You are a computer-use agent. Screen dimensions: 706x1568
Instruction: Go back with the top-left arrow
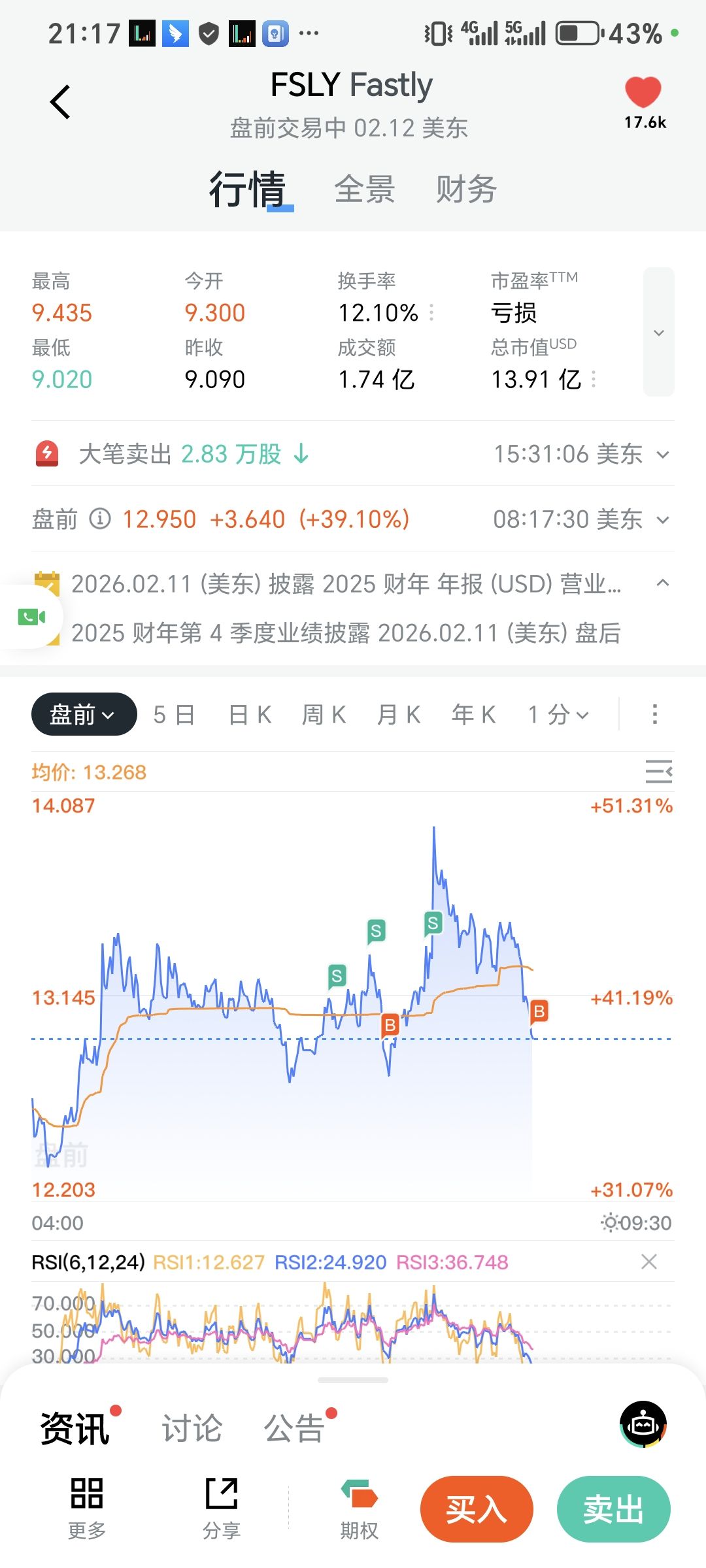tap(60, 102)
